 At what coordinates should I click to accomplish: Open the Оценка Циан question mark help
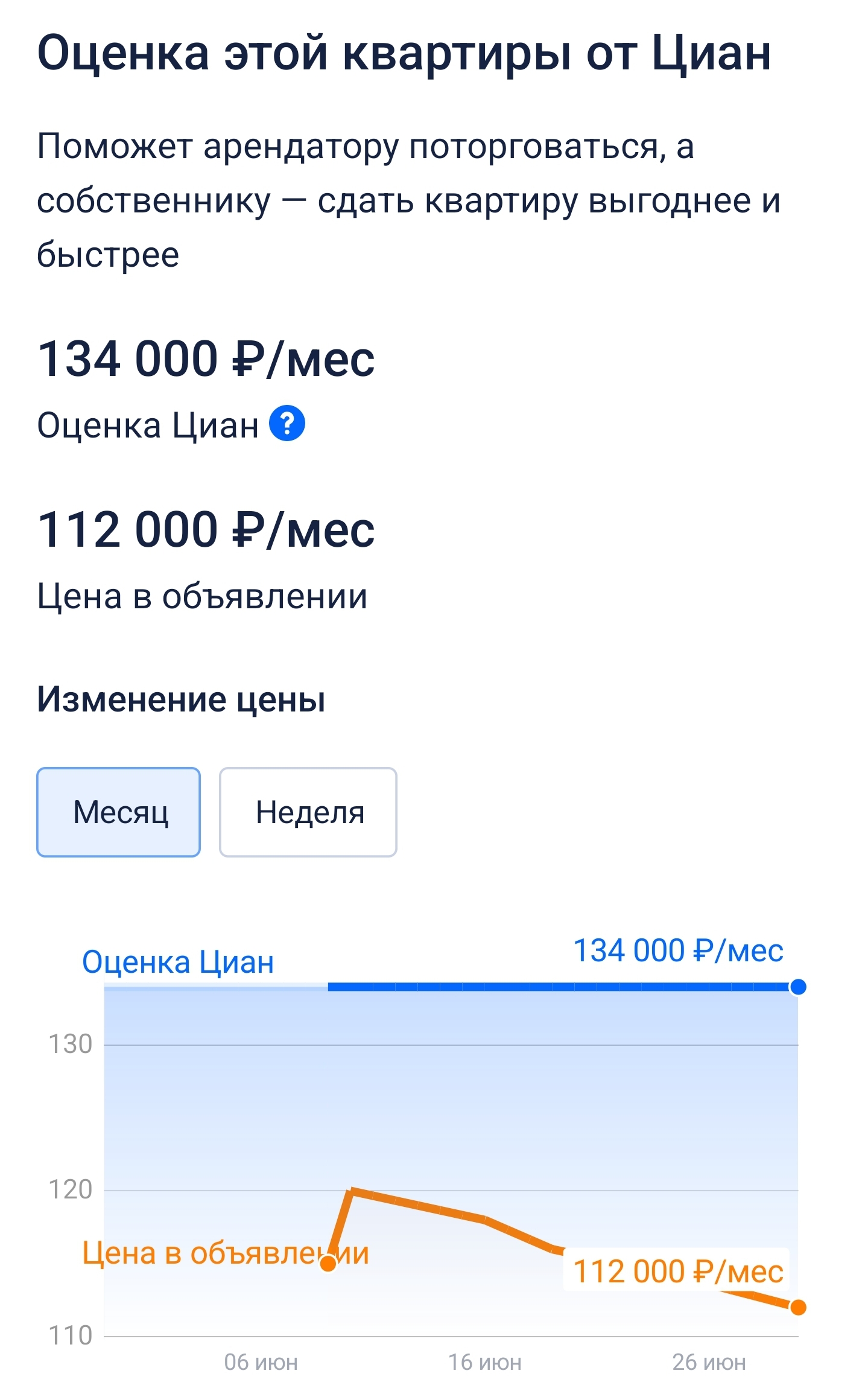[287, 423]
